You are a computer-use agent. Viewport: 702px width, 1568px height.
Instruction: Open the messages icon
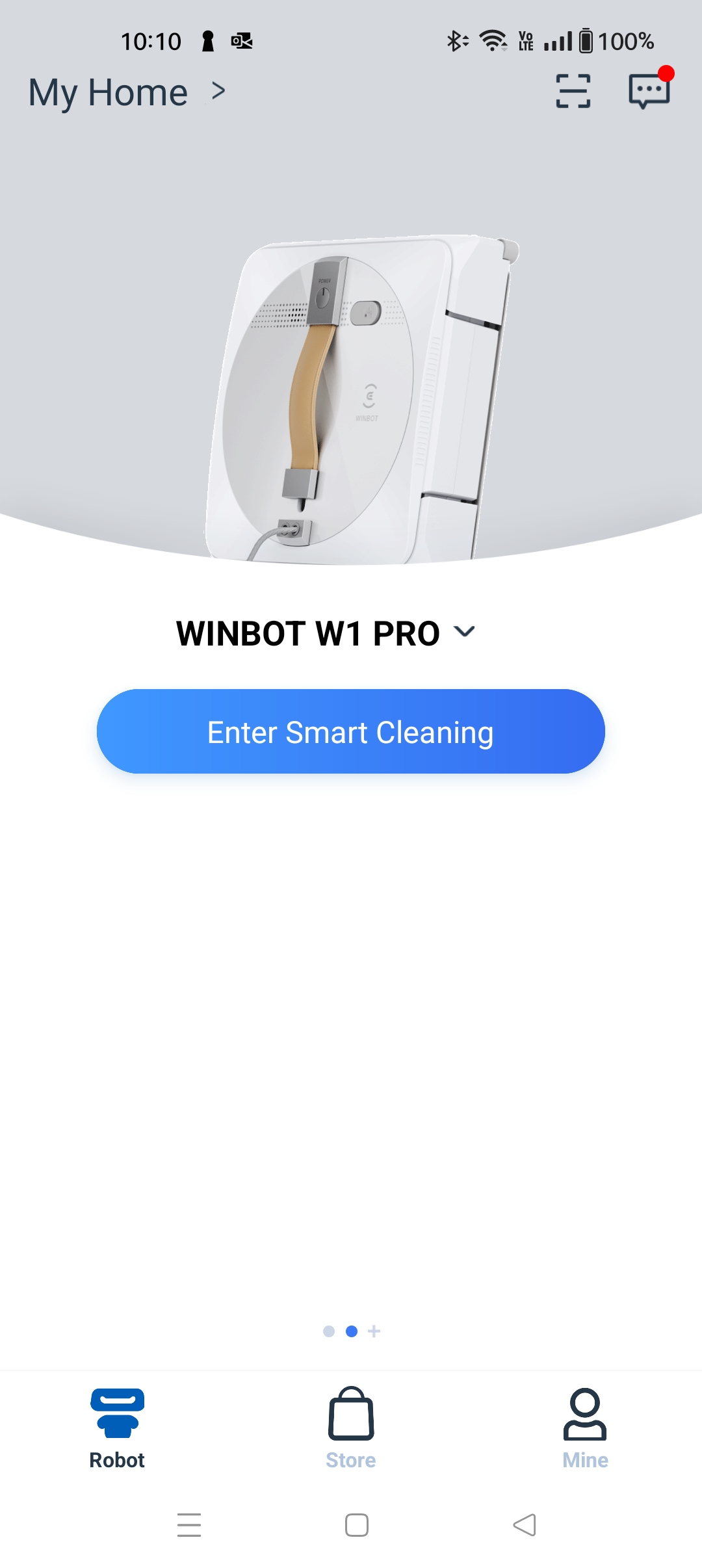coord(649,91)
